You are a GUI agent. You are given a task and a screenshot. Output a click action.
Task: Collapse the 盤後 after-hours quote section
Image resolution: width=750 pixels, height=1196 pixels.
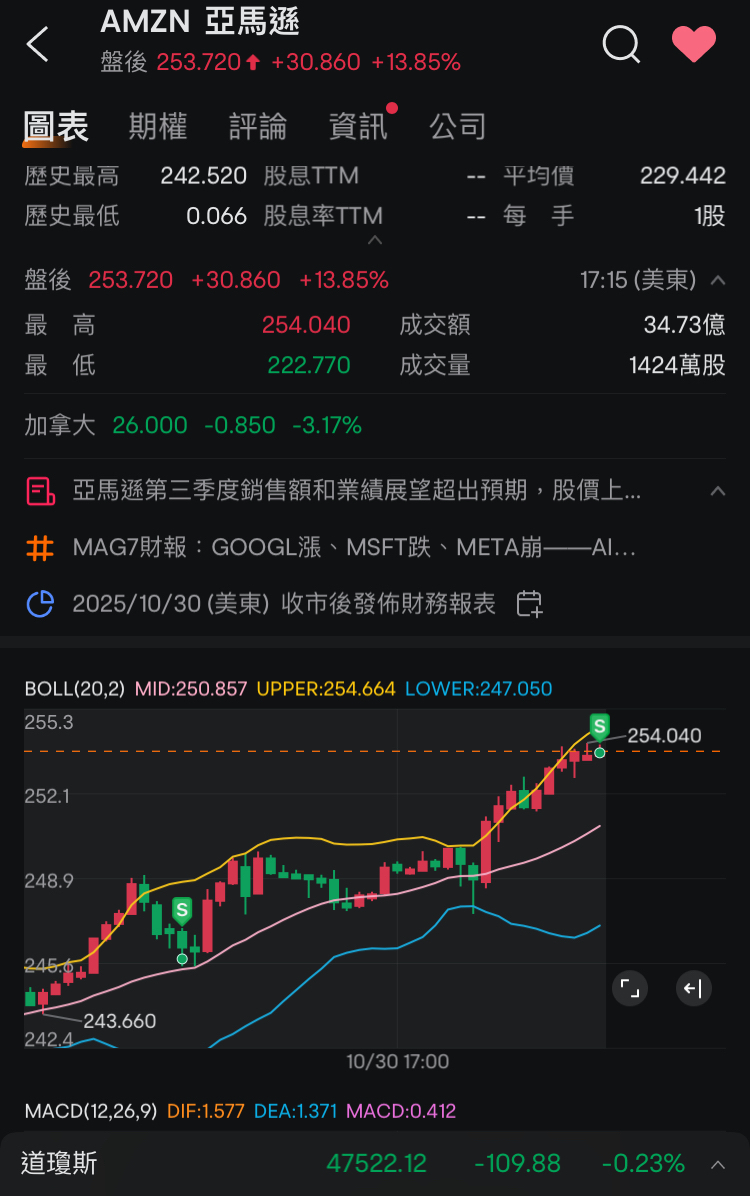coord(717,280)
